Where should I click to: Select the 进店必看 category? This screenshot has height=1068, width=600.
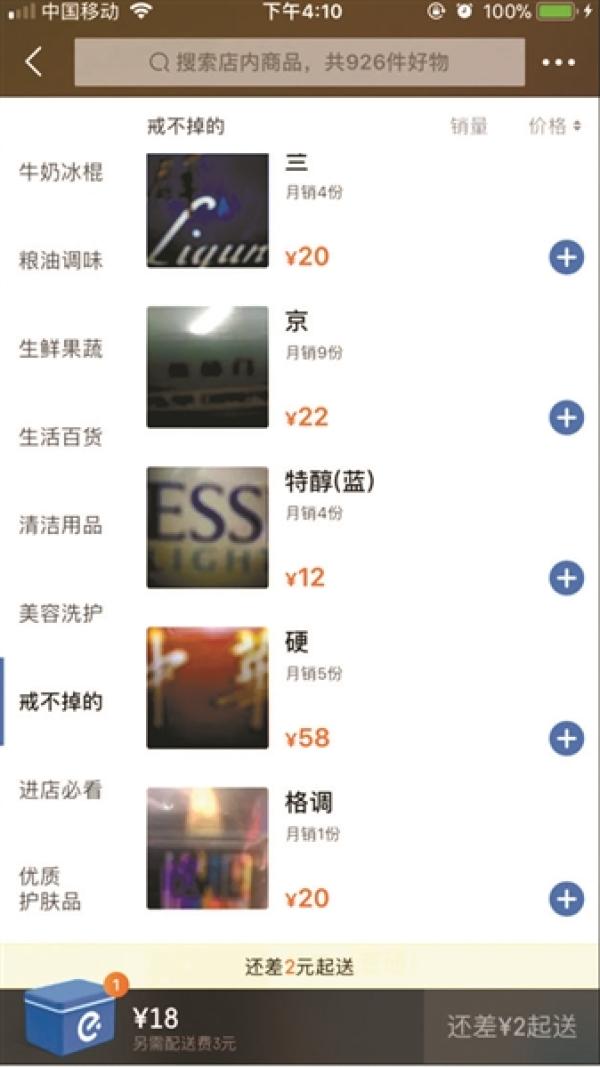click(61, 790)
